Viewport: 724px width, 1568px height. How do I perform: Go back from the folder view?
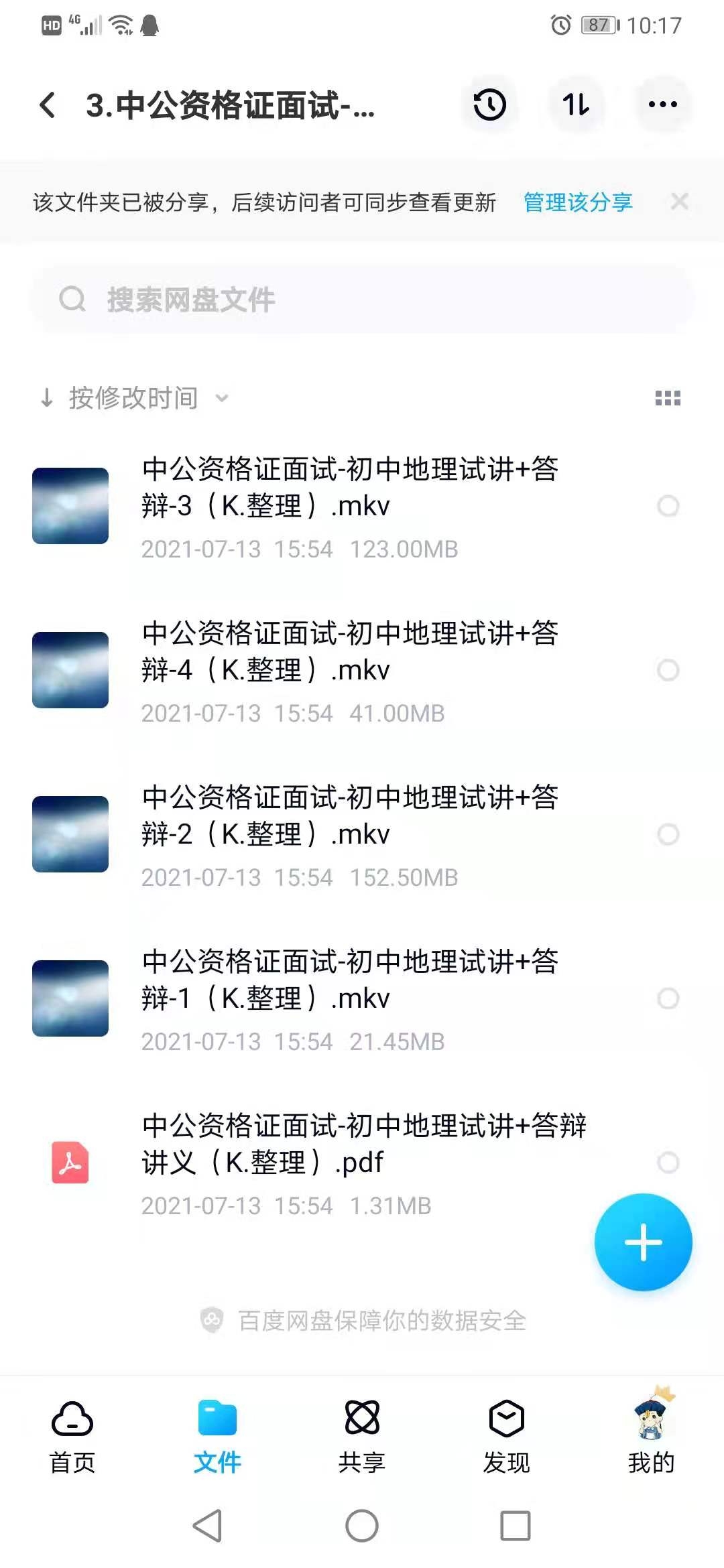[48, 105]
